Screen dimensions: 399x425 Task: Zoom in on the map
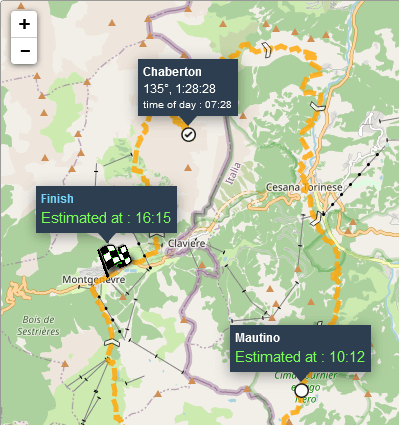(x=24, y=24)
